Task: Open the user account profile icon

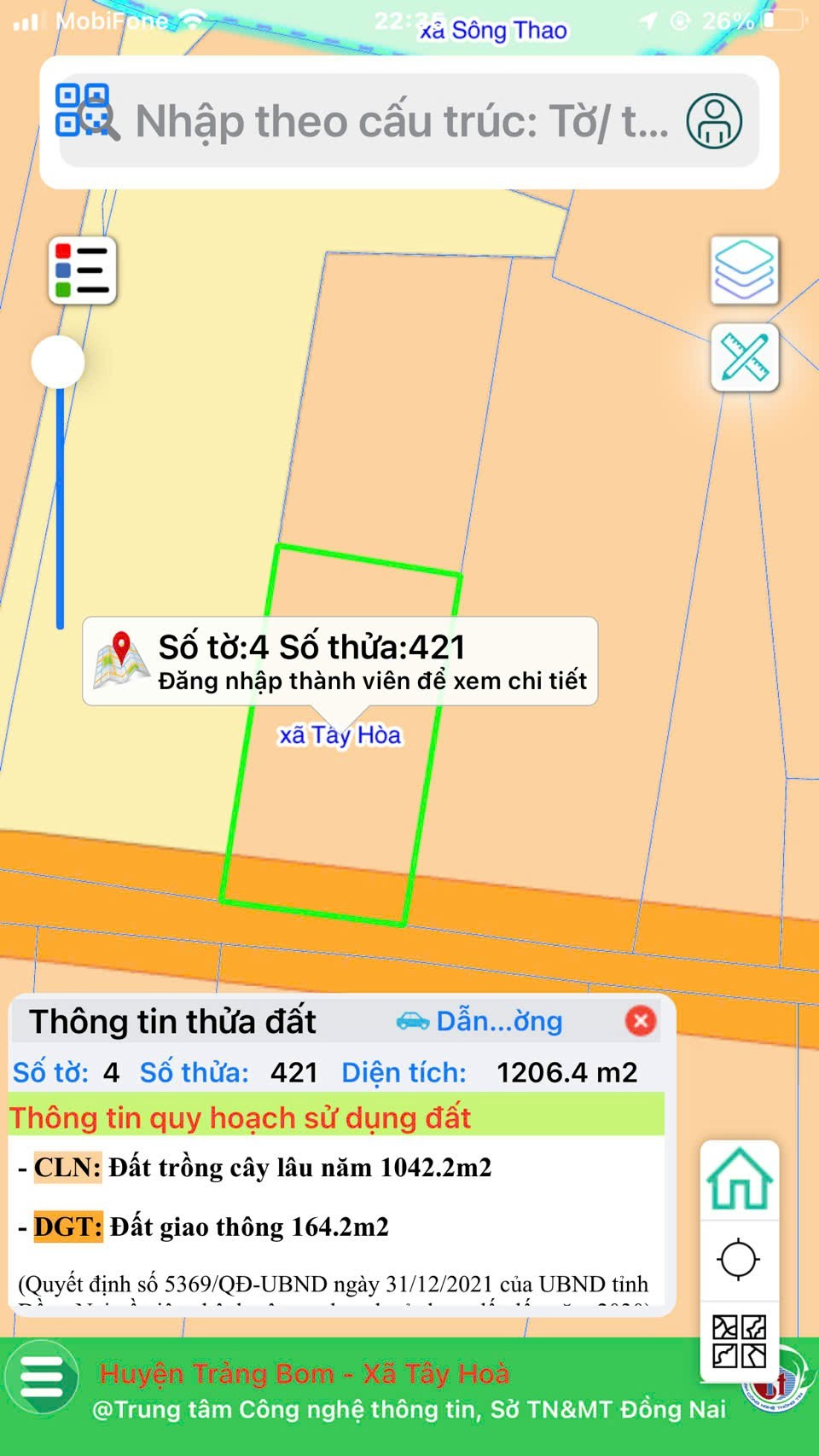Action: (714, 121)
